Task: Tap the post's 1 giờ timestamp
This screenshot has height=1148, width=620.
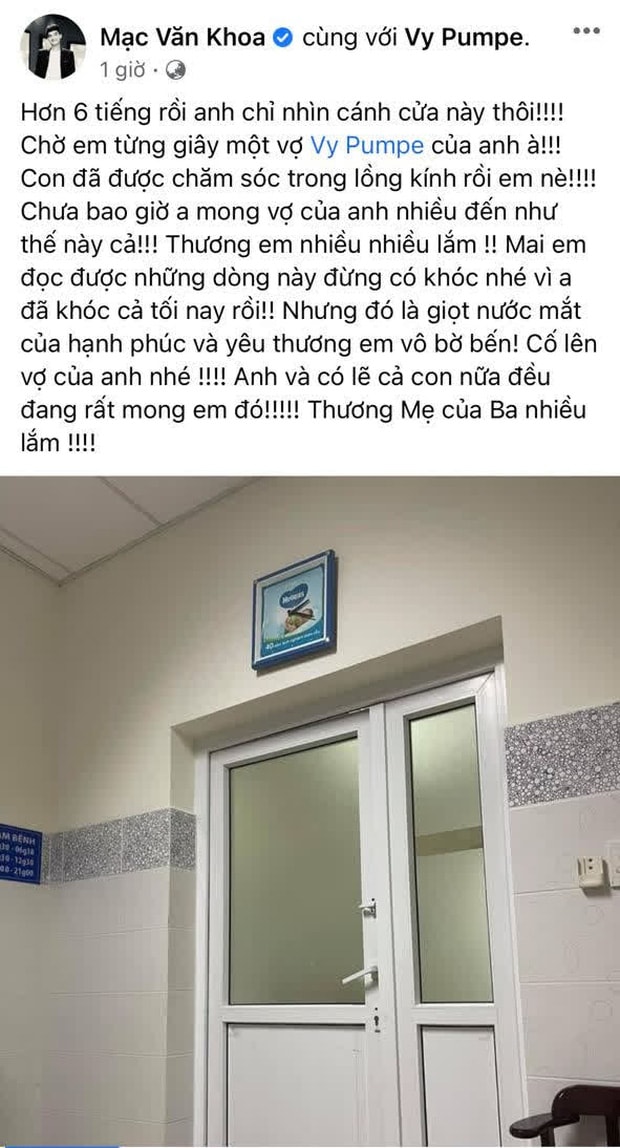Action: point(122,70)
